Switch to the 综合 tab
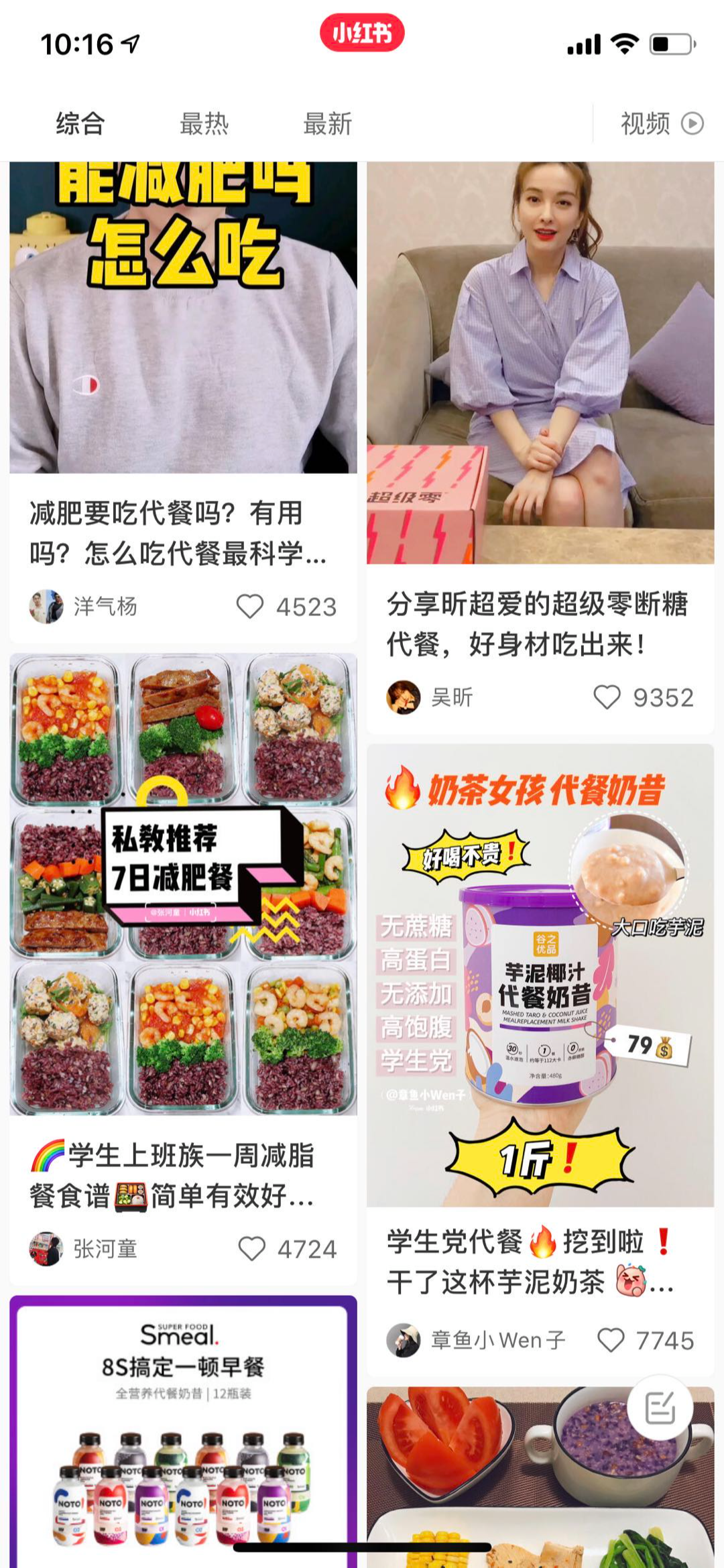The width and height of the screenshot is (724, 1568). (x=80, y=124)
